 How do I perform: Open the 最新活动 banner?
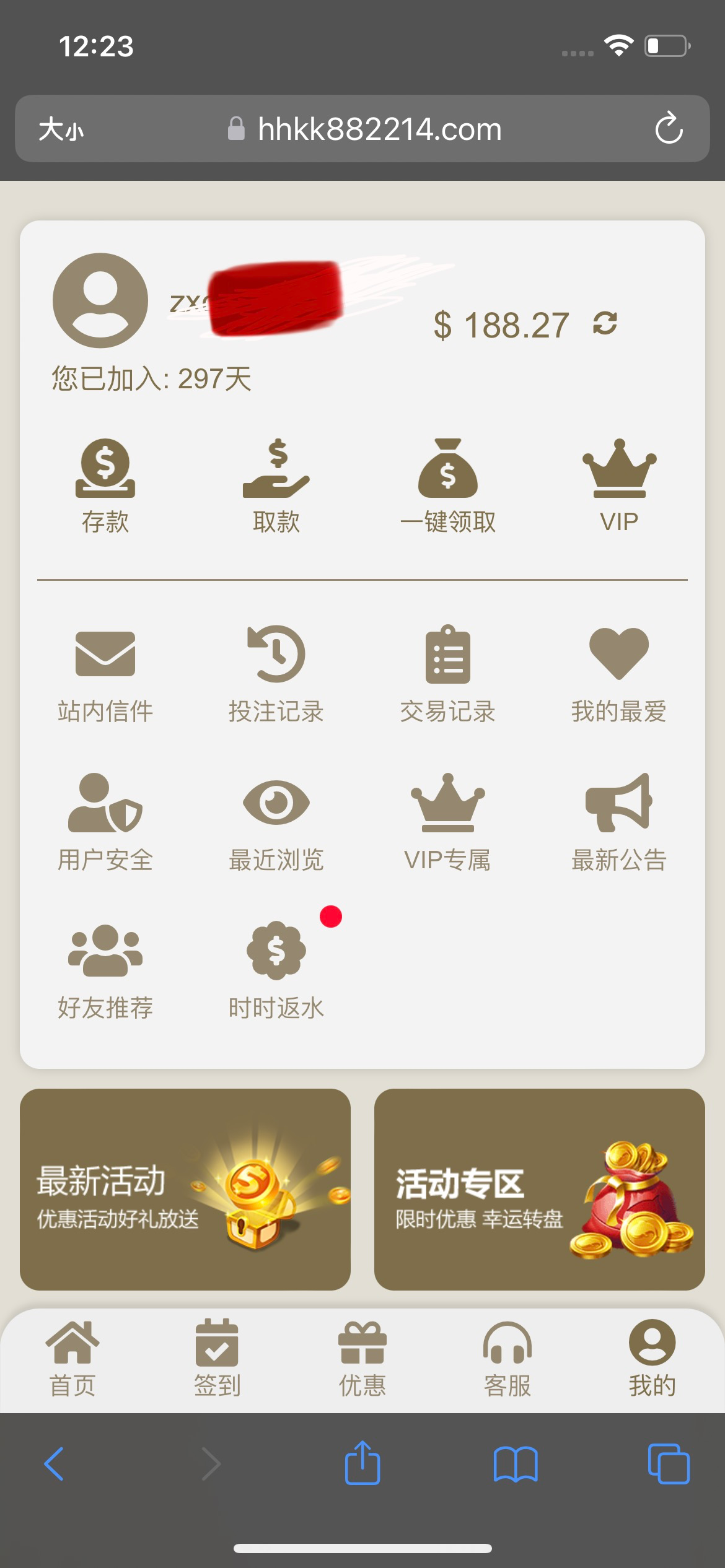pos(185,1189)
